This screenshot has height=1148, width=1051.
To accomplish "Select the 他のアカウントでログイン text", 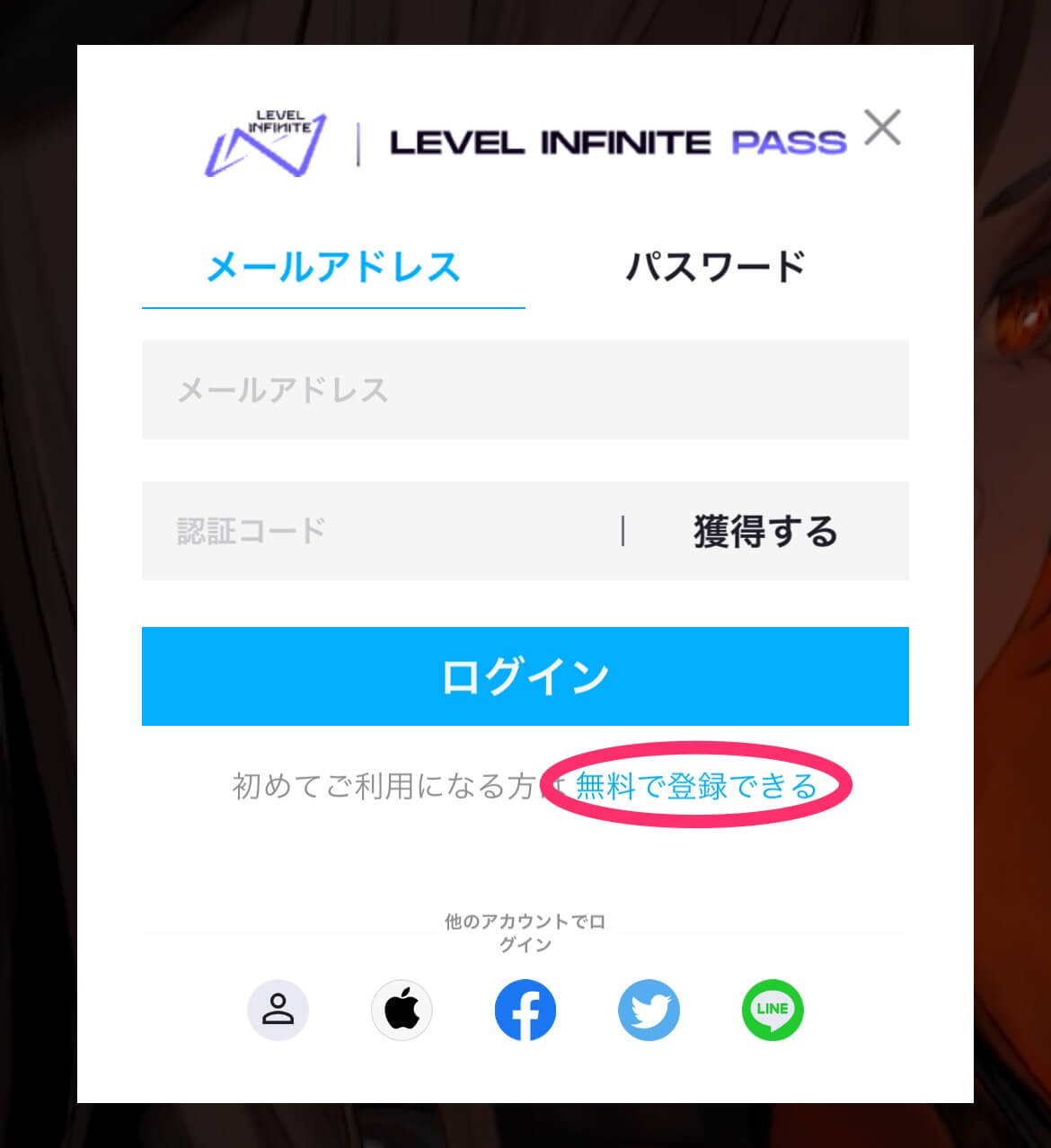I will (x=525, y=932).
